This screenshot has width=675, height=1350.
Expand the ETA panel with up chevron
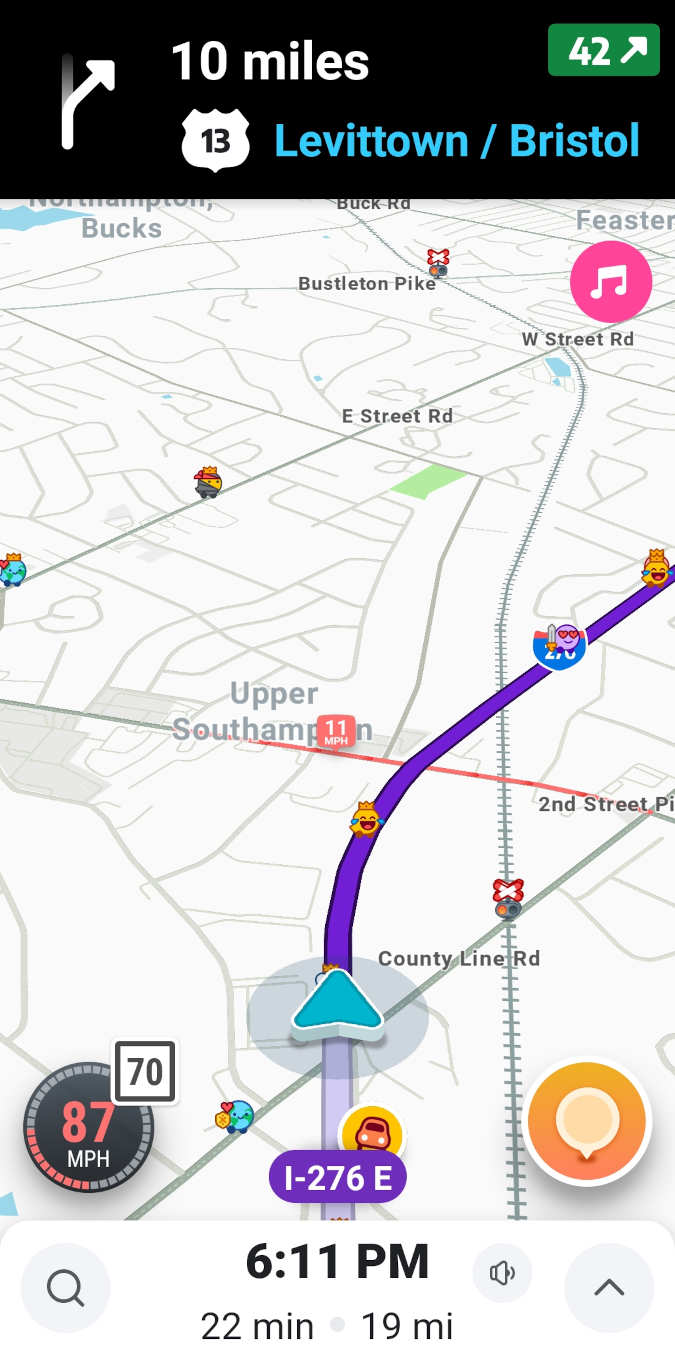coord(609,1288)
